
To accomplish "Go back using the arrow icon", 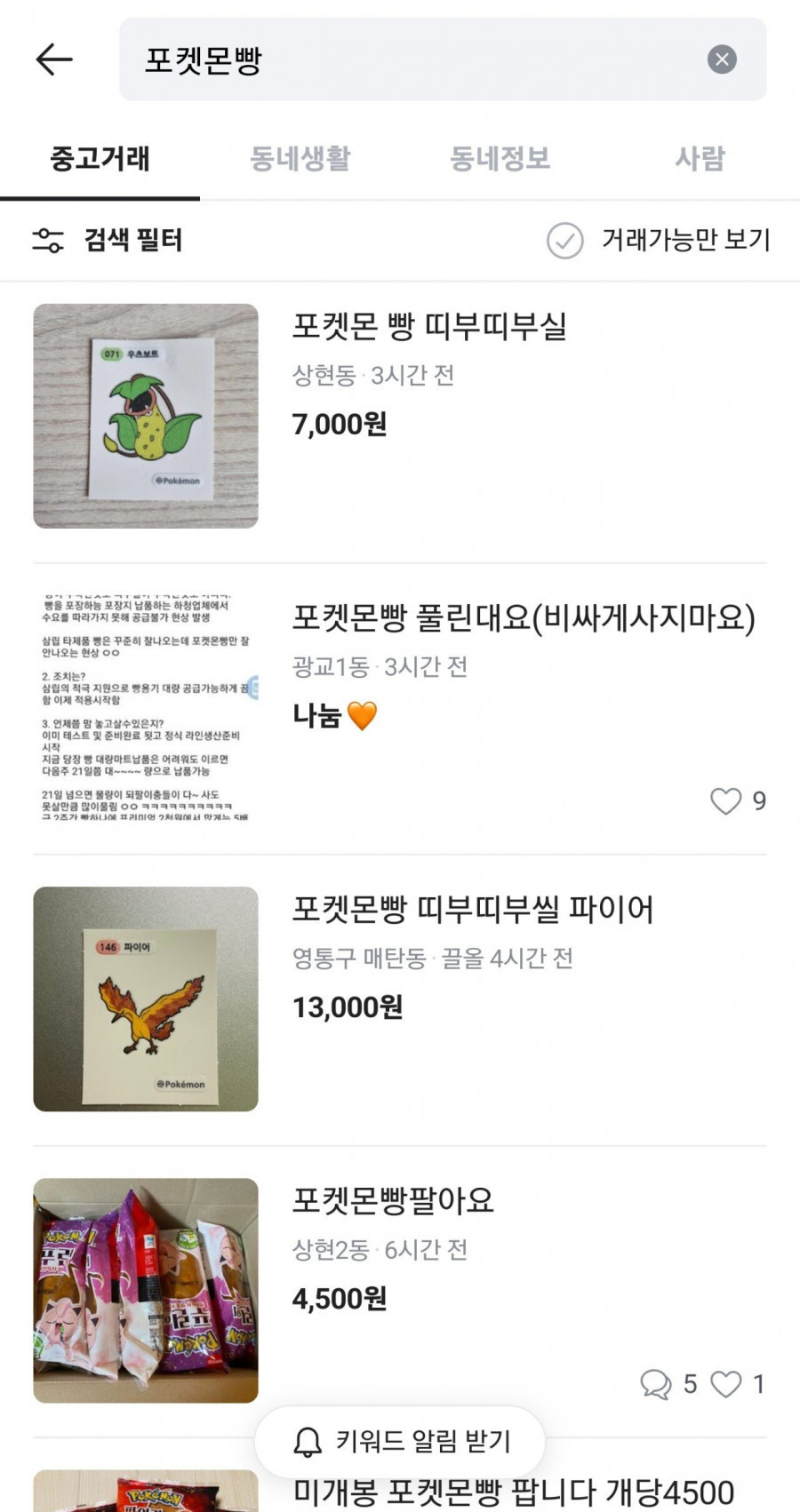I will [53, 60].
